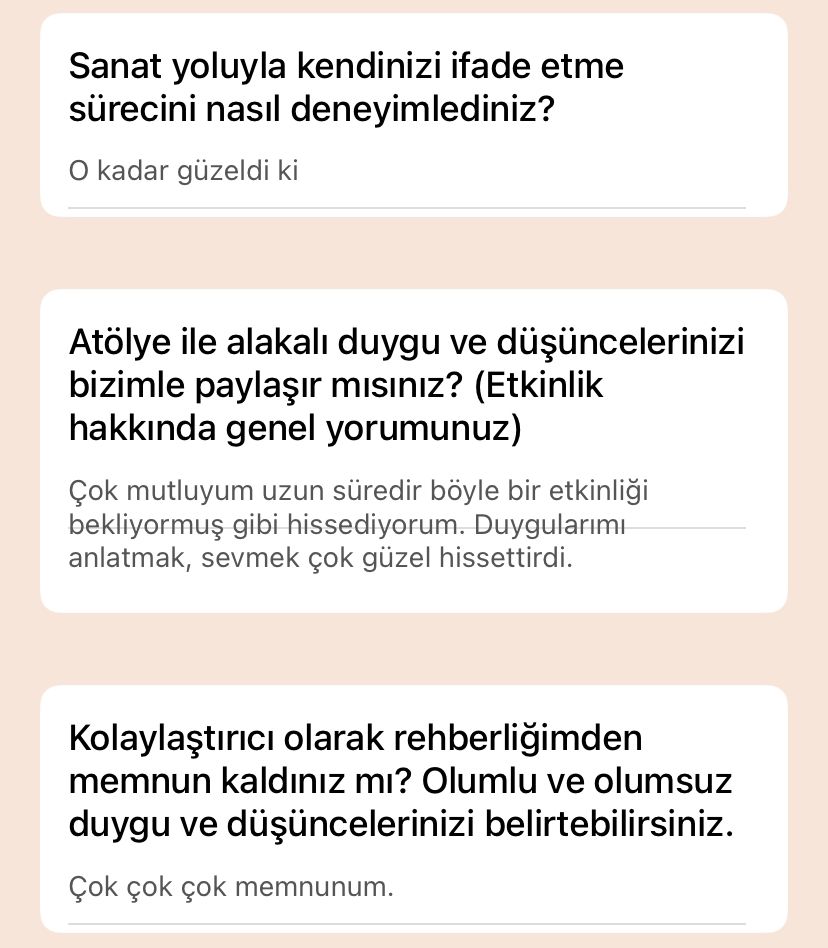Select the "Çok çok çok memnunum" answer field

point(232,886)
